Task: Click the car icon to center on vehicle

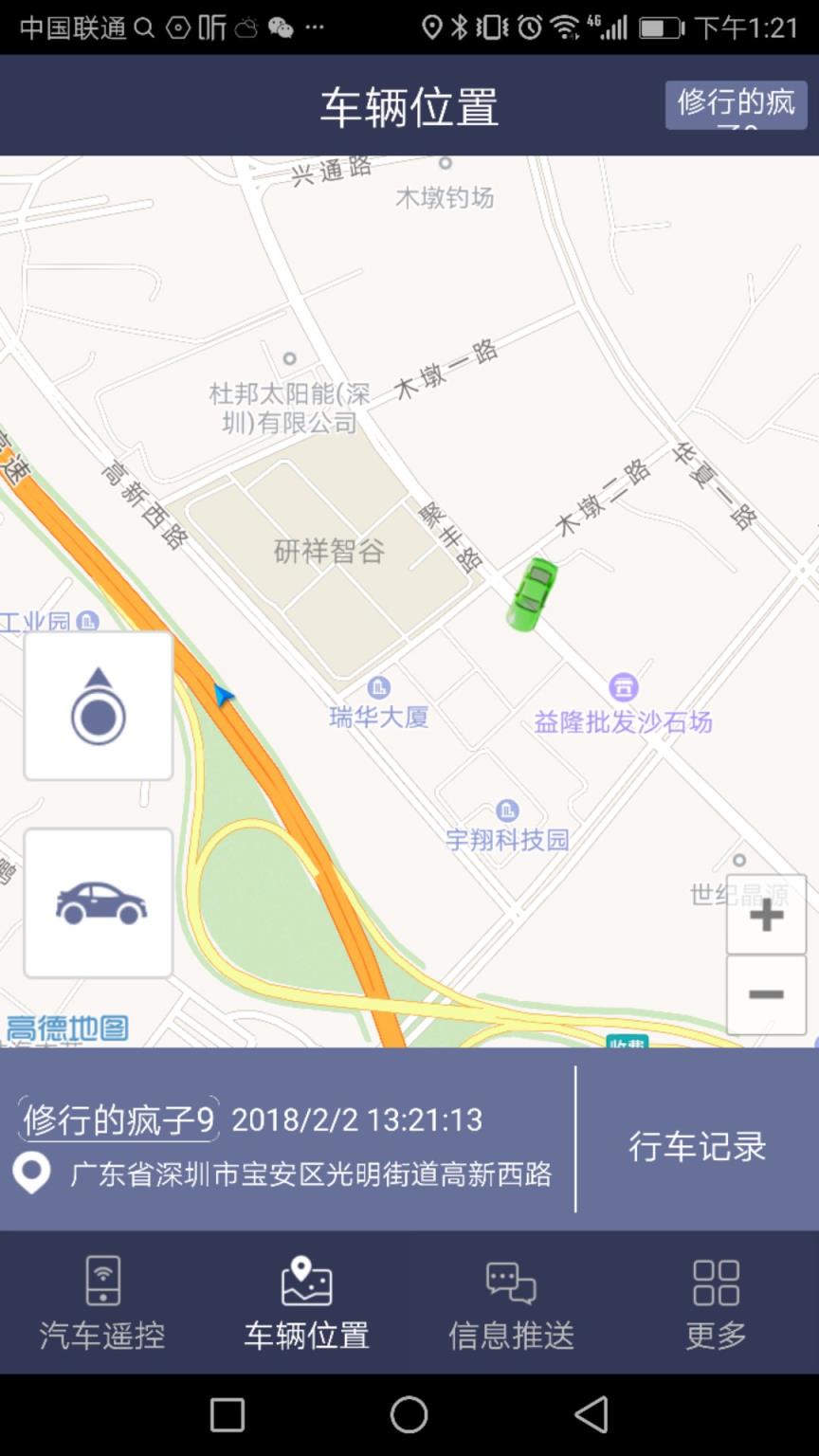Action: pos(98,902)
